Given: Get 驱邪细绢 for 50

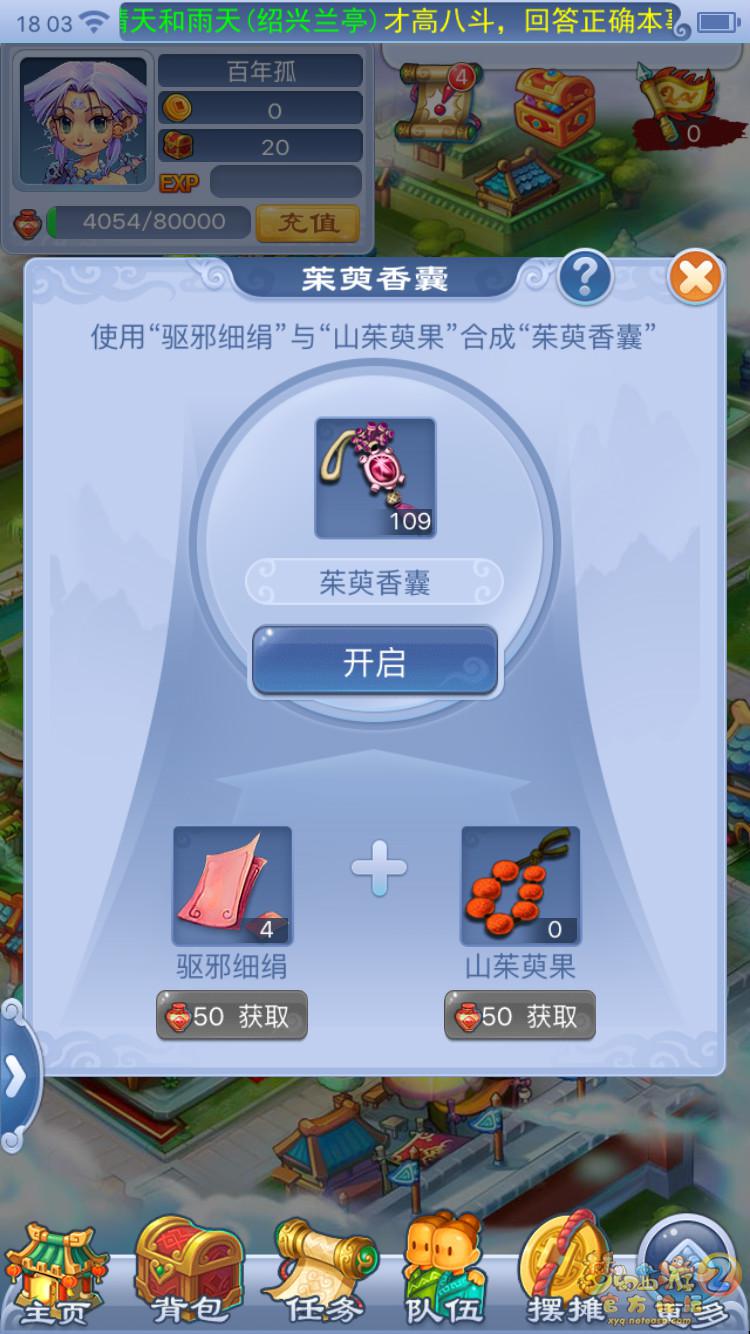Looking at the screenshot, I should pyautogui.click(x=232, y=1016).
